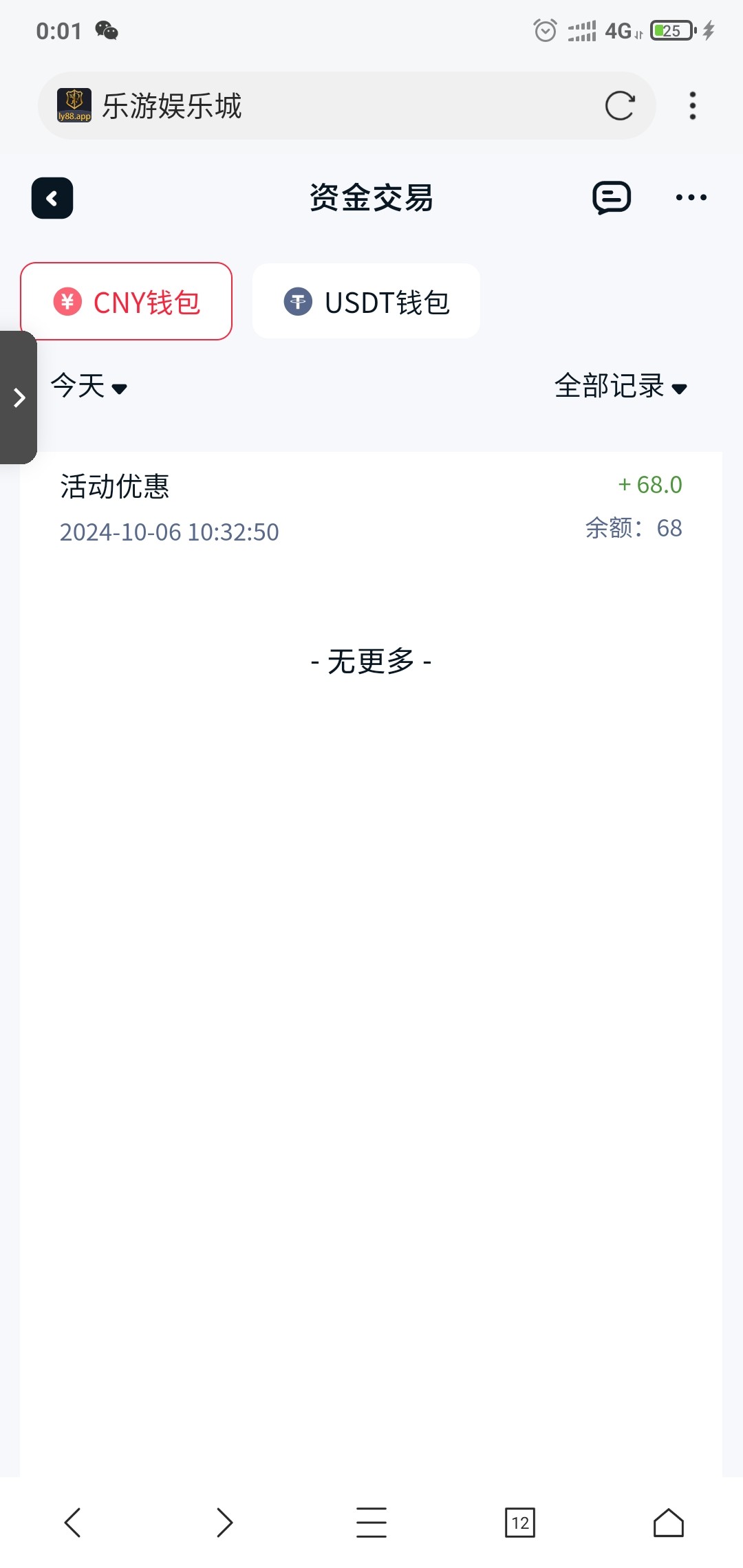Navigate back using the bottom browser arrow

(x=73, y=1523)
